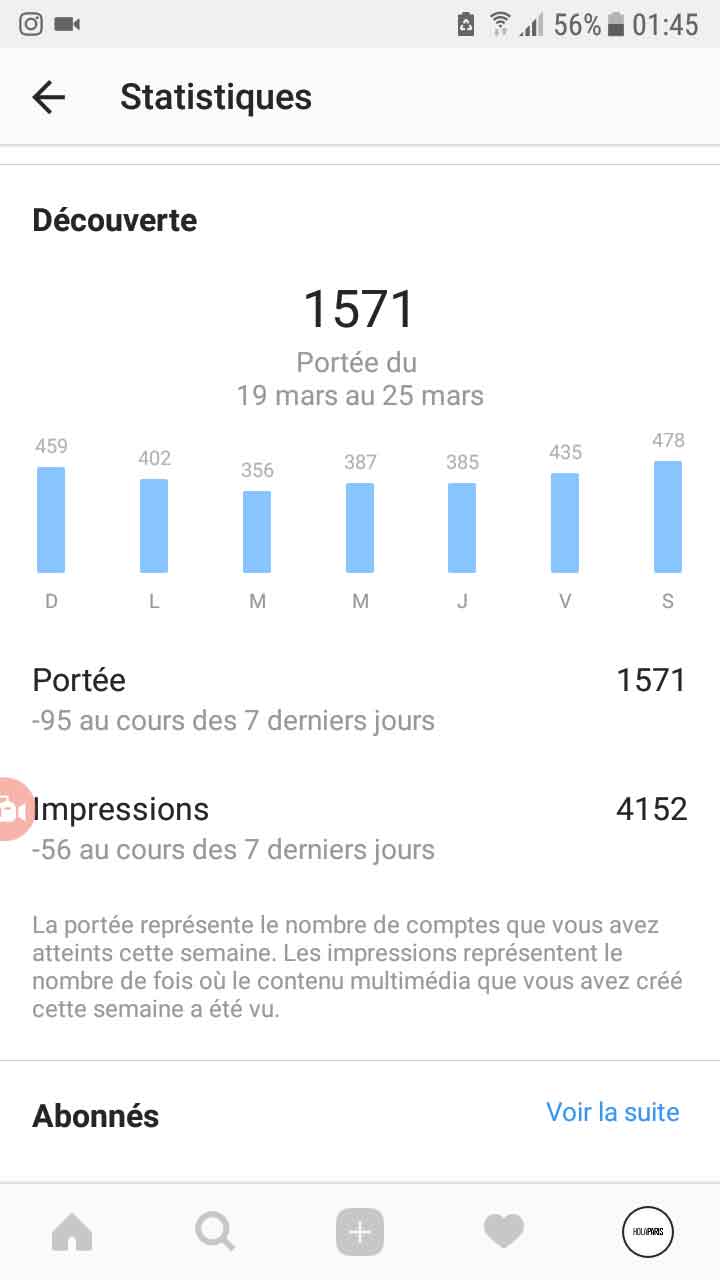The image size is (720, 1280).
Task: Tap the 1571 total reach number
Action: (x=359, y=308)
